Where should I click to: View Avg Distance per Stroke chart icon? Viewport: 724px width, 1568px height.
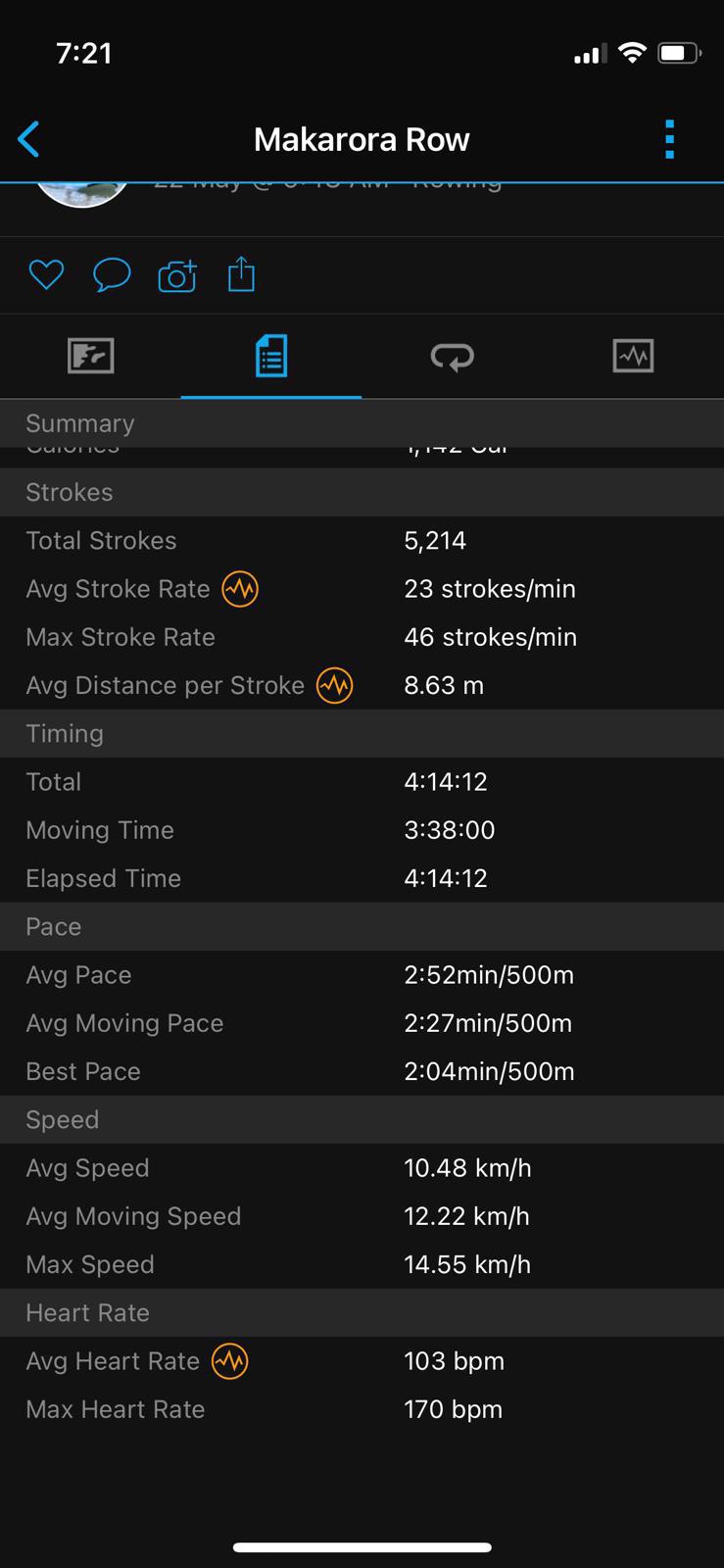pos(334,685)
